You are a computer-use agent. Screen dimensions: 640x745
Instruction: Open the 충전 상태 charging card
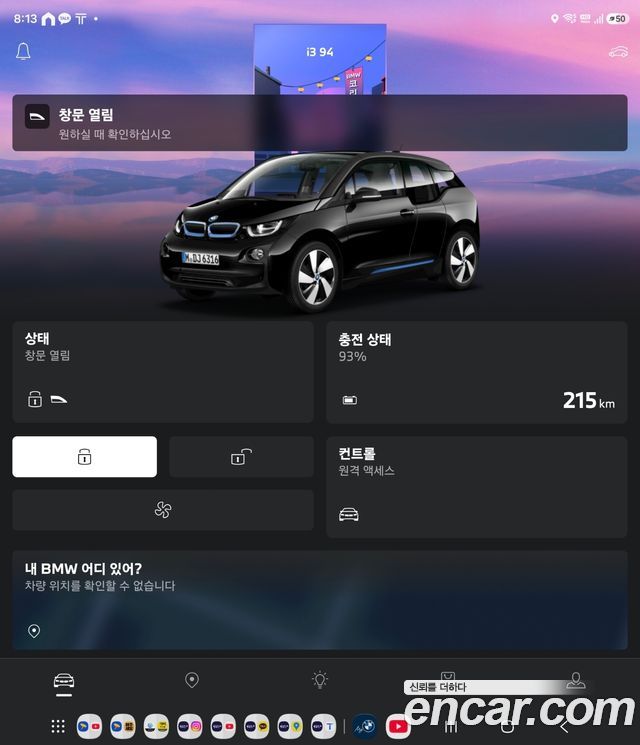tap(477, 372)
